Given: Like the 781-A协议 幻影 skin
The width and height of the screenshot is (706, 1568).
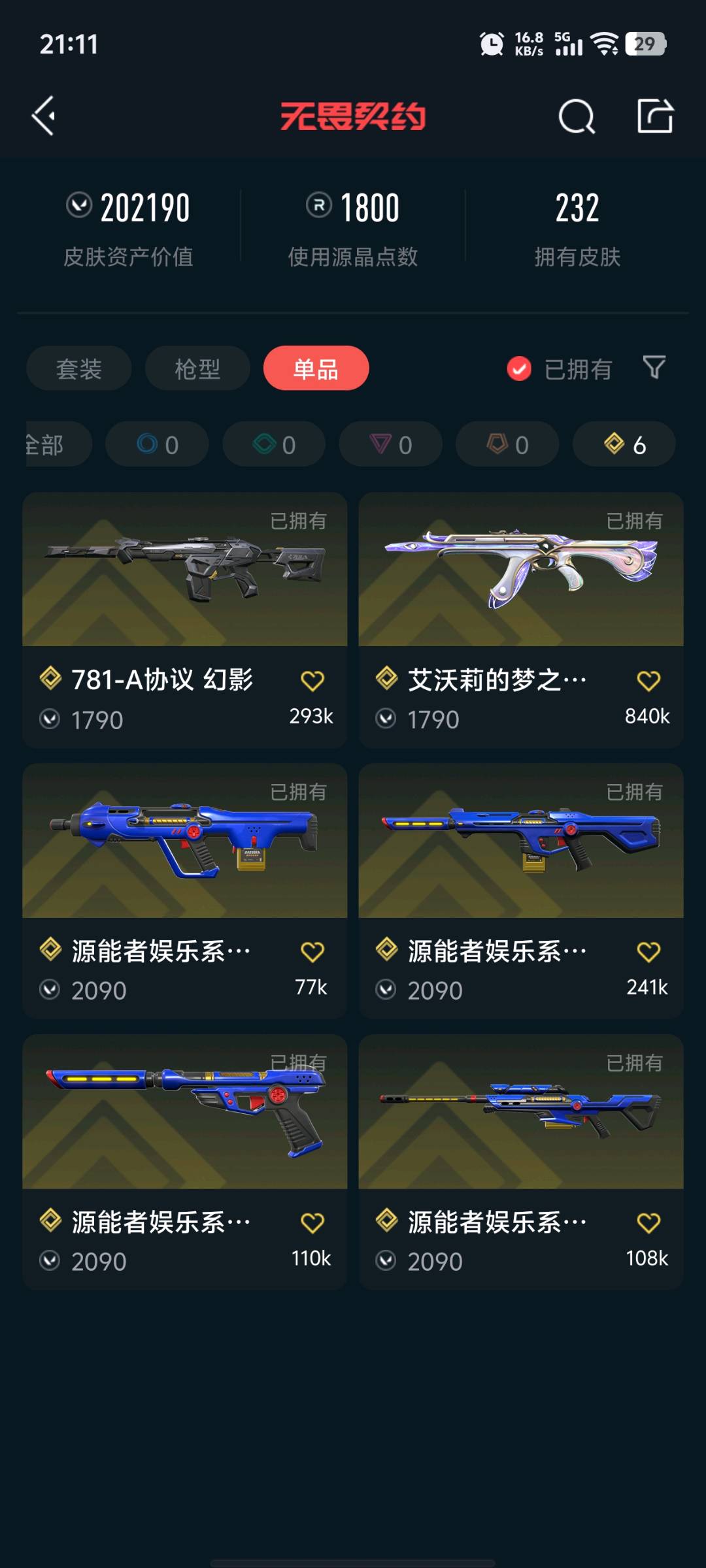Looking at the screenshot, I should (312, 681).
